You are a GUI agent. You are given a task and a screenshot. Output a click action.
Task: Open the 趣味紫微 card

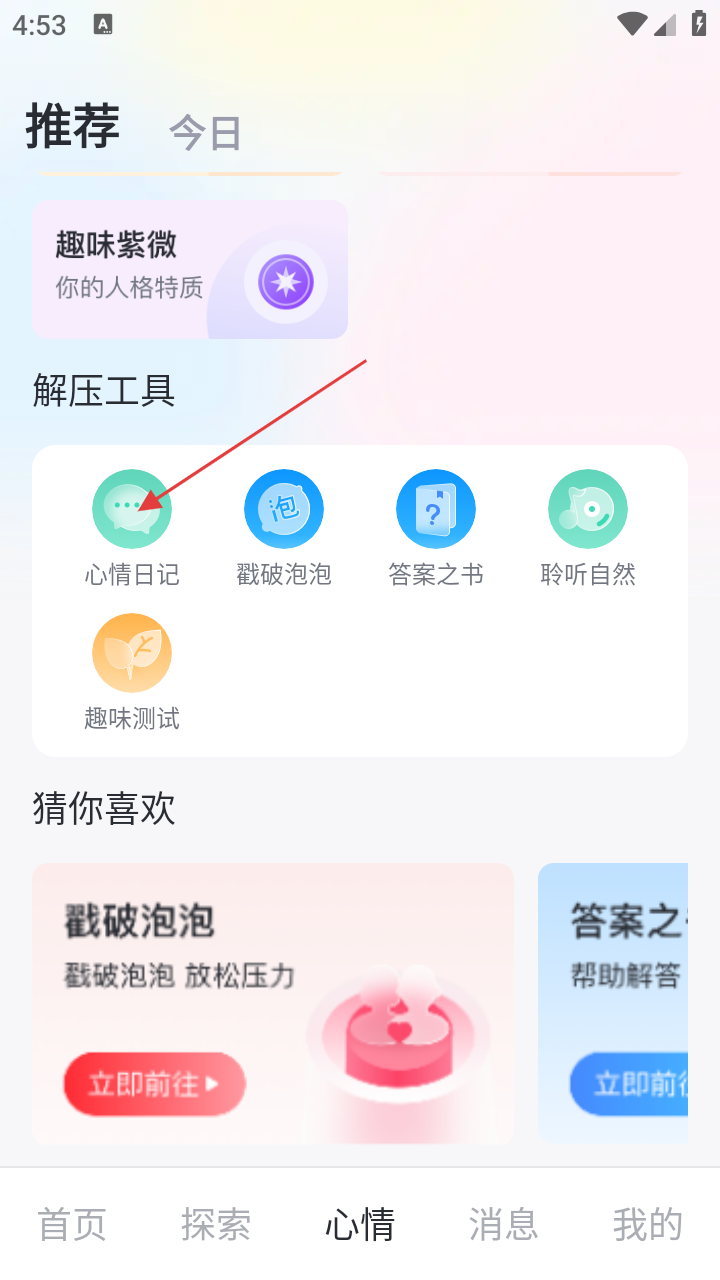tap(190, 270)
